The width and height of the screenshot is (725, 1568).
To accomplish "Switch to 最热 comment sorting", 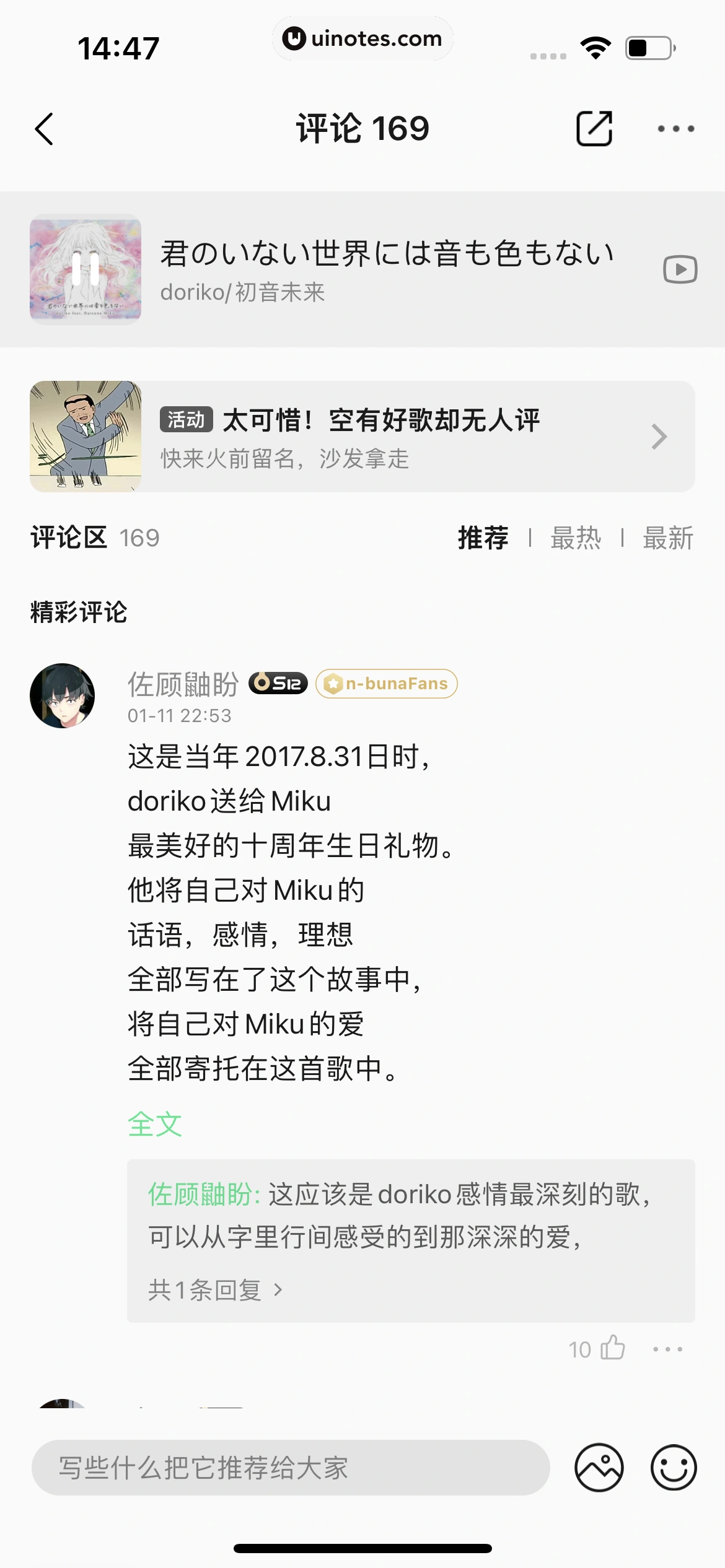I will pos(576,538).
